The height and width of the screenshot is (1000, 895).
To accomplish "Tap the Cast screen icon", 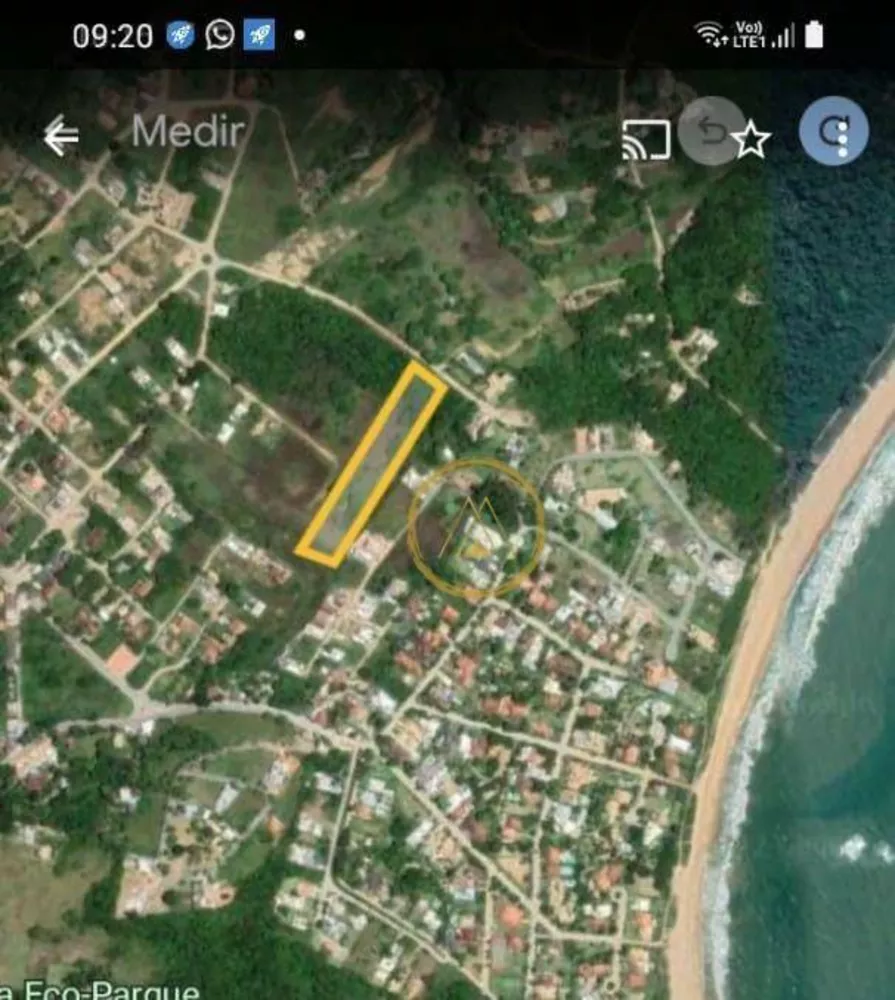I will click(643, 137).
